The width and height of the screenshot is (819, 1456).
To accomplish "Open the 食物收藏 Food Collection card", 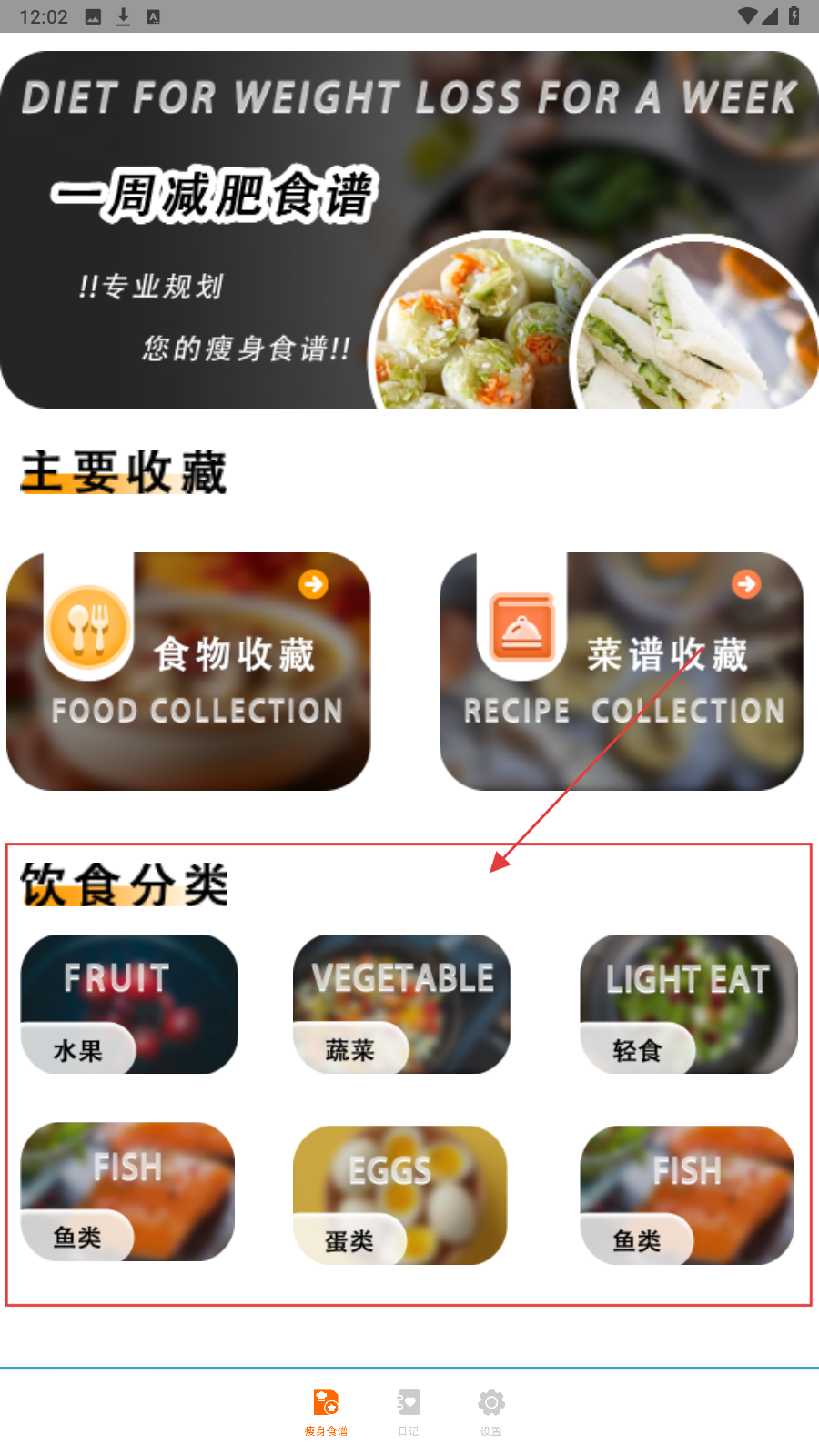I will 188,672.
